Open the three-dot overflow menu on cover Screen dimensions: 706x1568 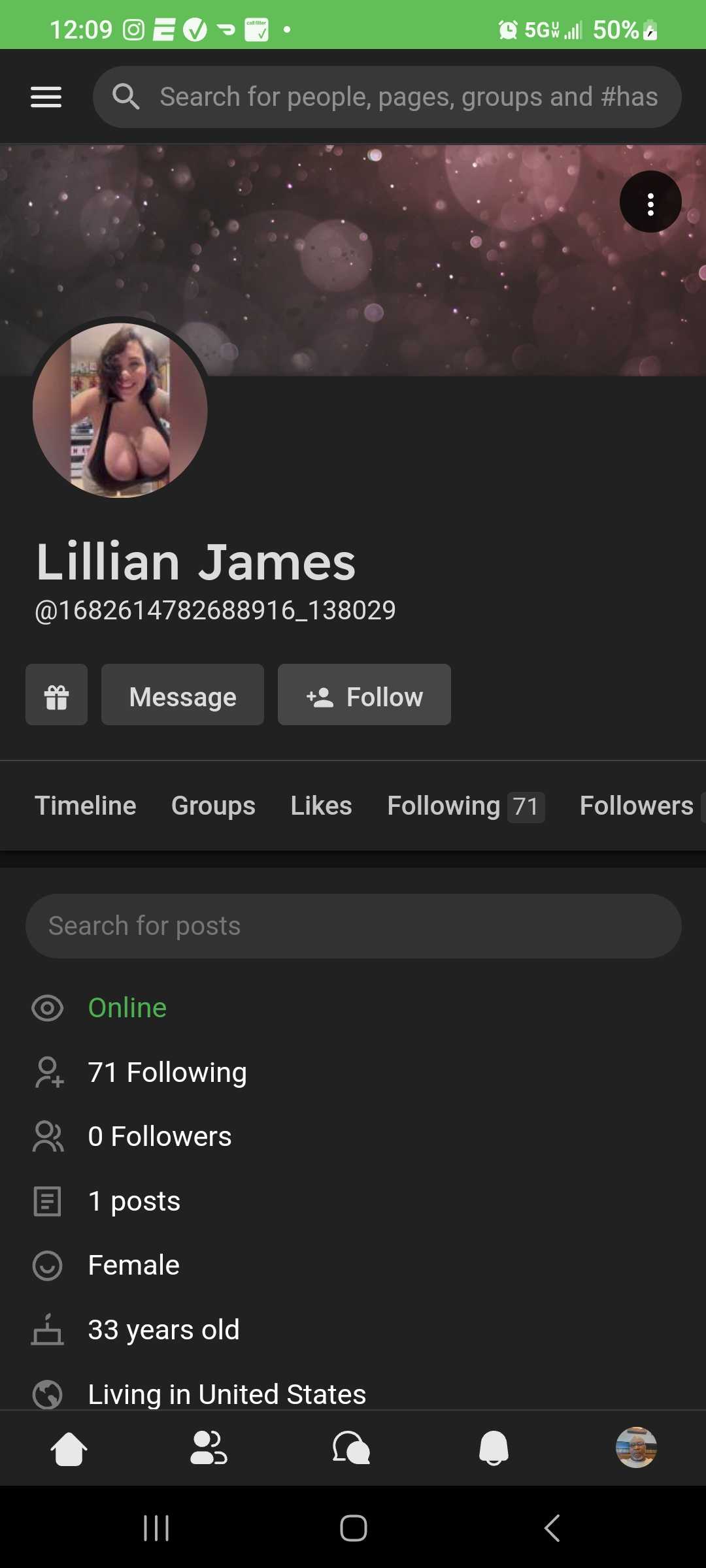(650, 202)
